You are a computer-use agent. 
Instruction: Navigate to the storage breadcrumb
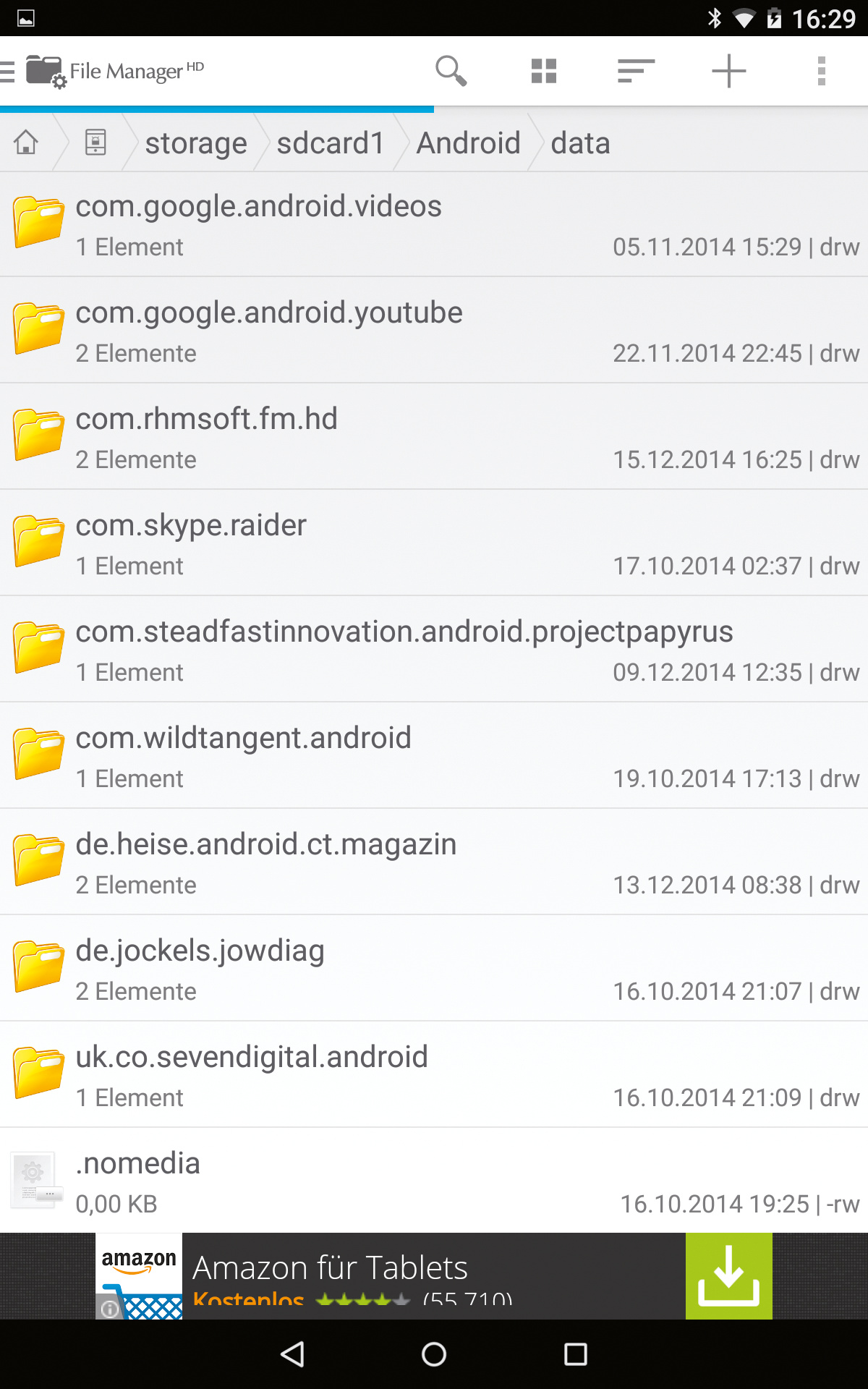click(195, 143)
